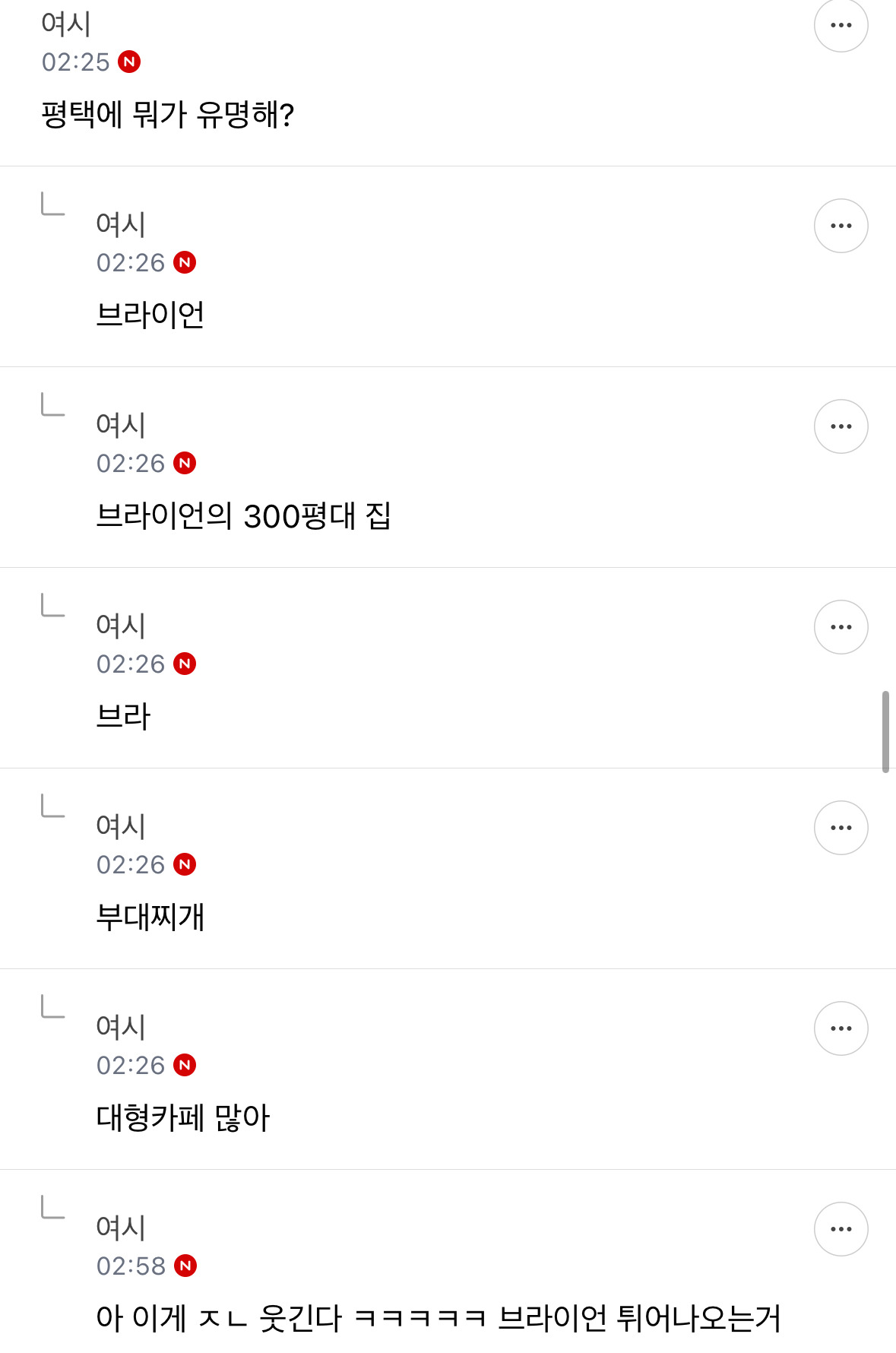Image resolution: width=896 pixels, height=1353 pixels.
Task: Open more options for "브라이언의 300평대 집" reply
Action: pos(841,426)
